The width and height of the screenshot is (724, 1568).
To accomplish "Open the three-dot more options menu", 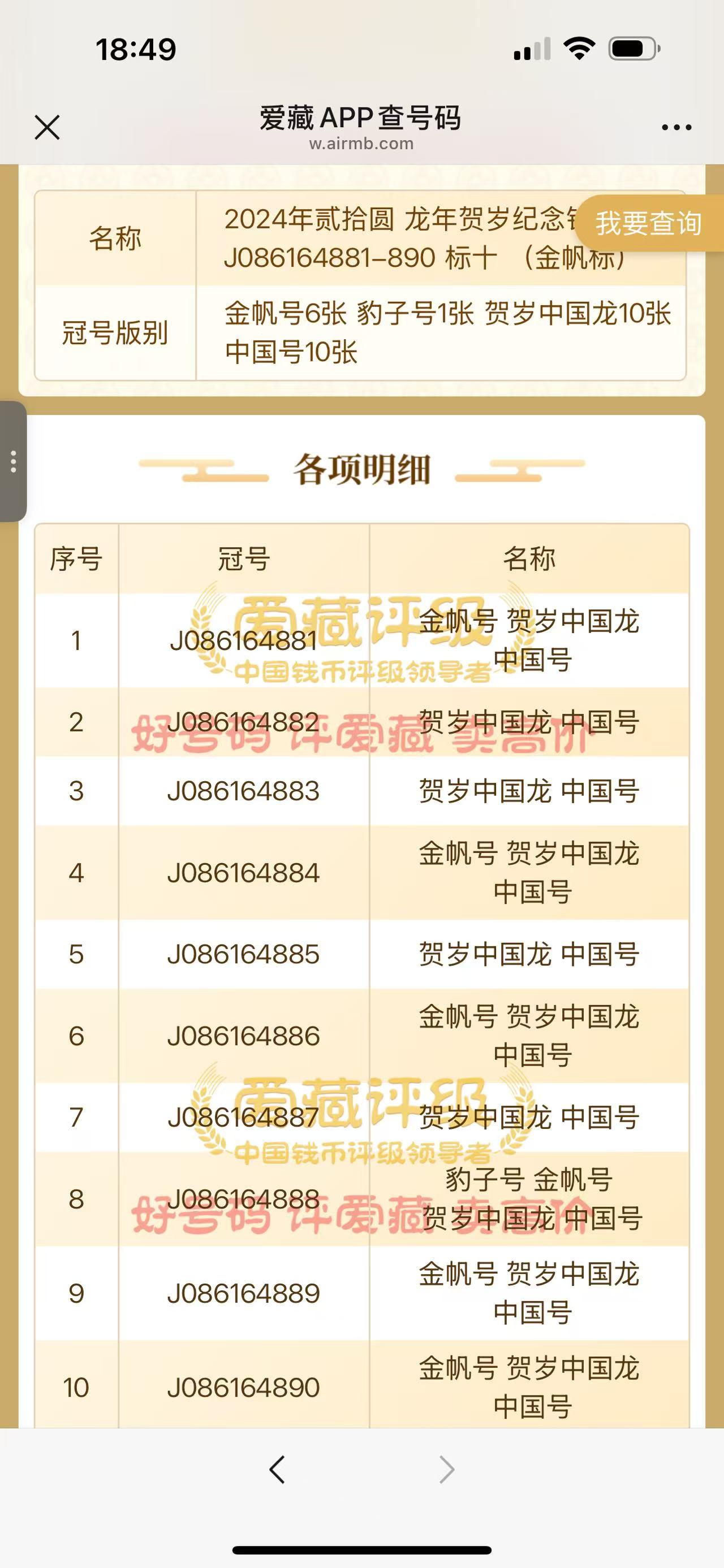I will [676, 128].
